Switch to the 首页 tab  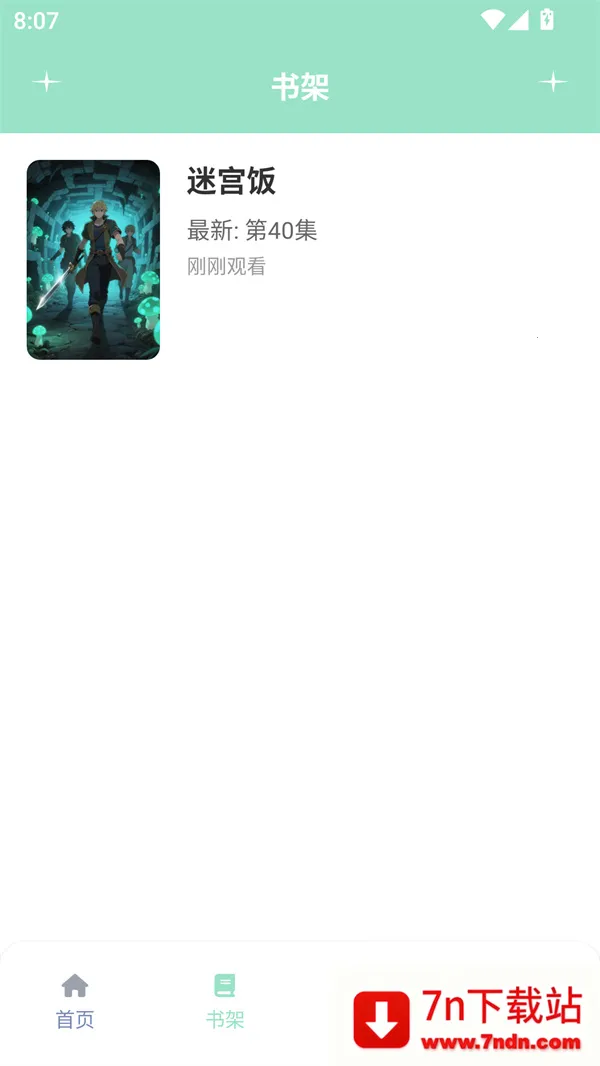pyautogui.click(x=75, y=1001)
